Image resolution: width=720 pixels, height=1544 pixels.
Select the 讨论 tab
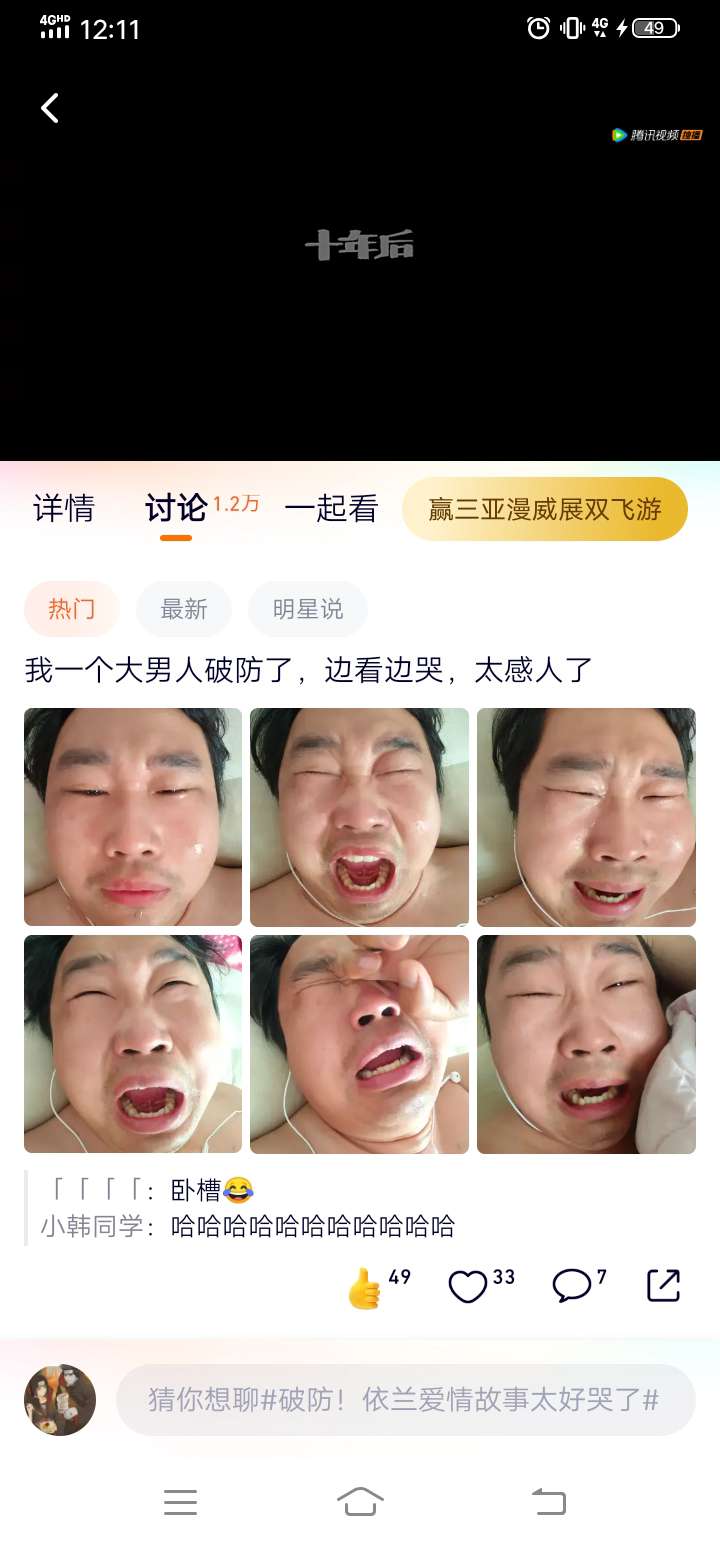pyautogui.click(x=176, y=509)
